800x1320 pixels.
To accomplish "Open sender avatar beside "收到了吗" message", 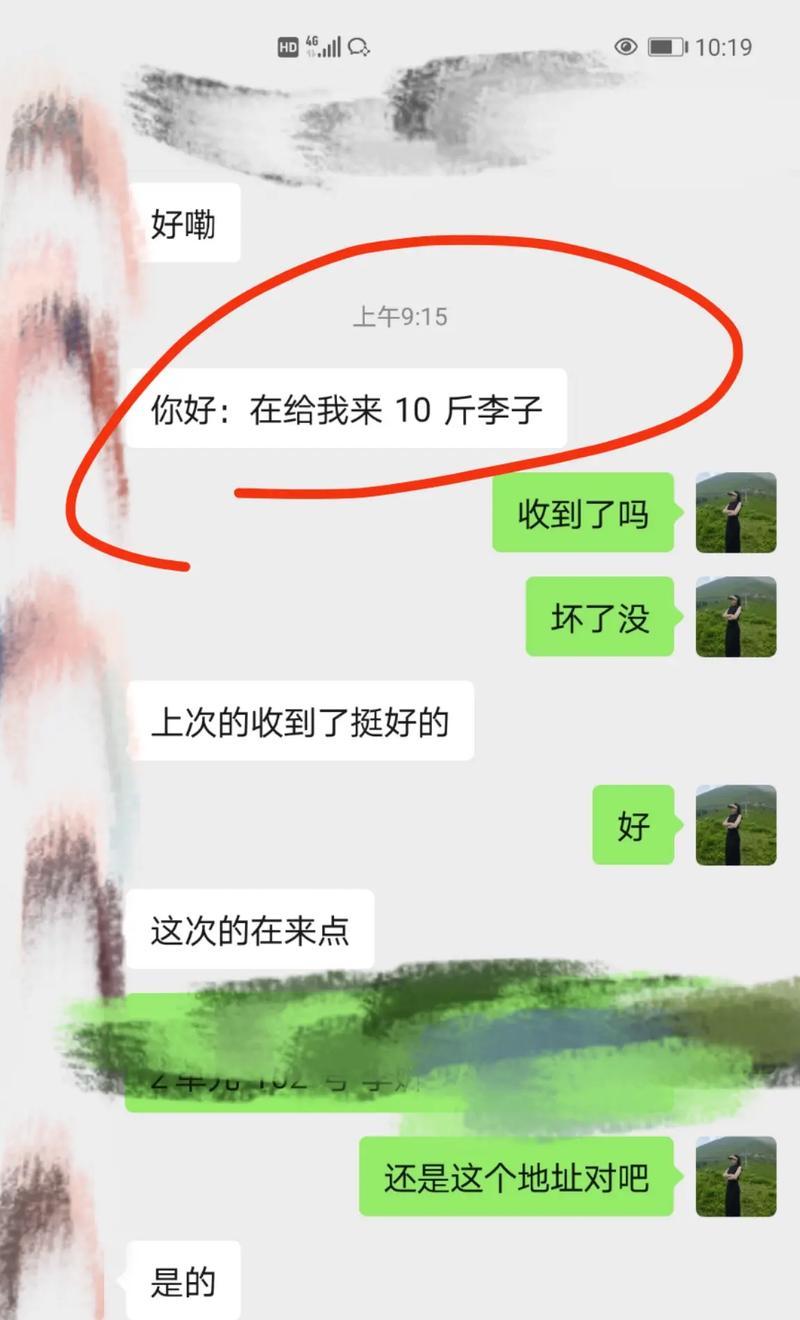I will 736,512.
